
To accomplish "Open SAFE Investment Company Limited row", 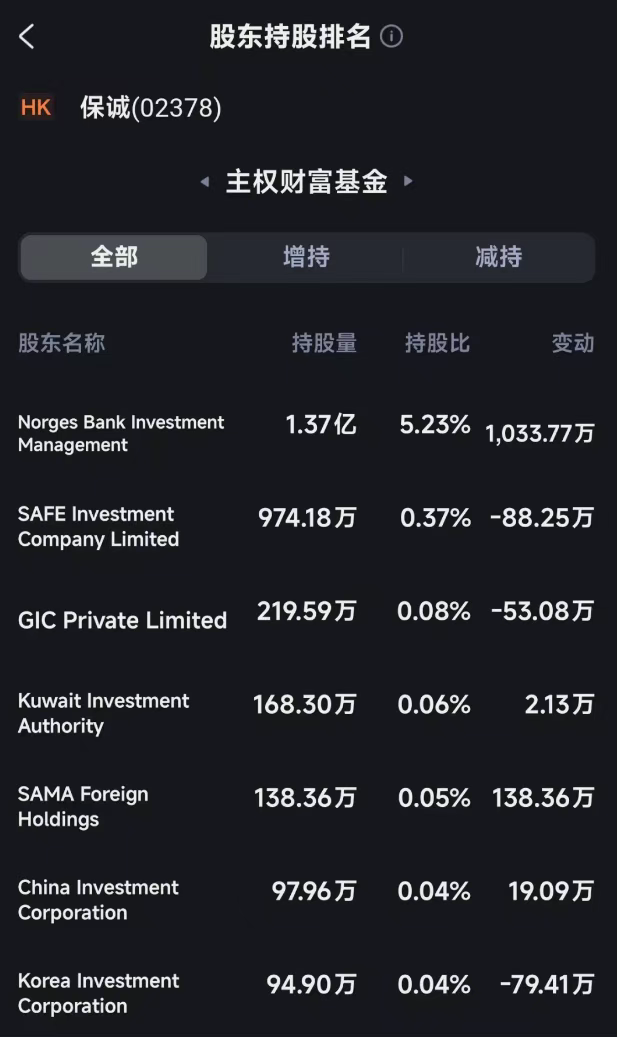I will (x=98, y=526).
